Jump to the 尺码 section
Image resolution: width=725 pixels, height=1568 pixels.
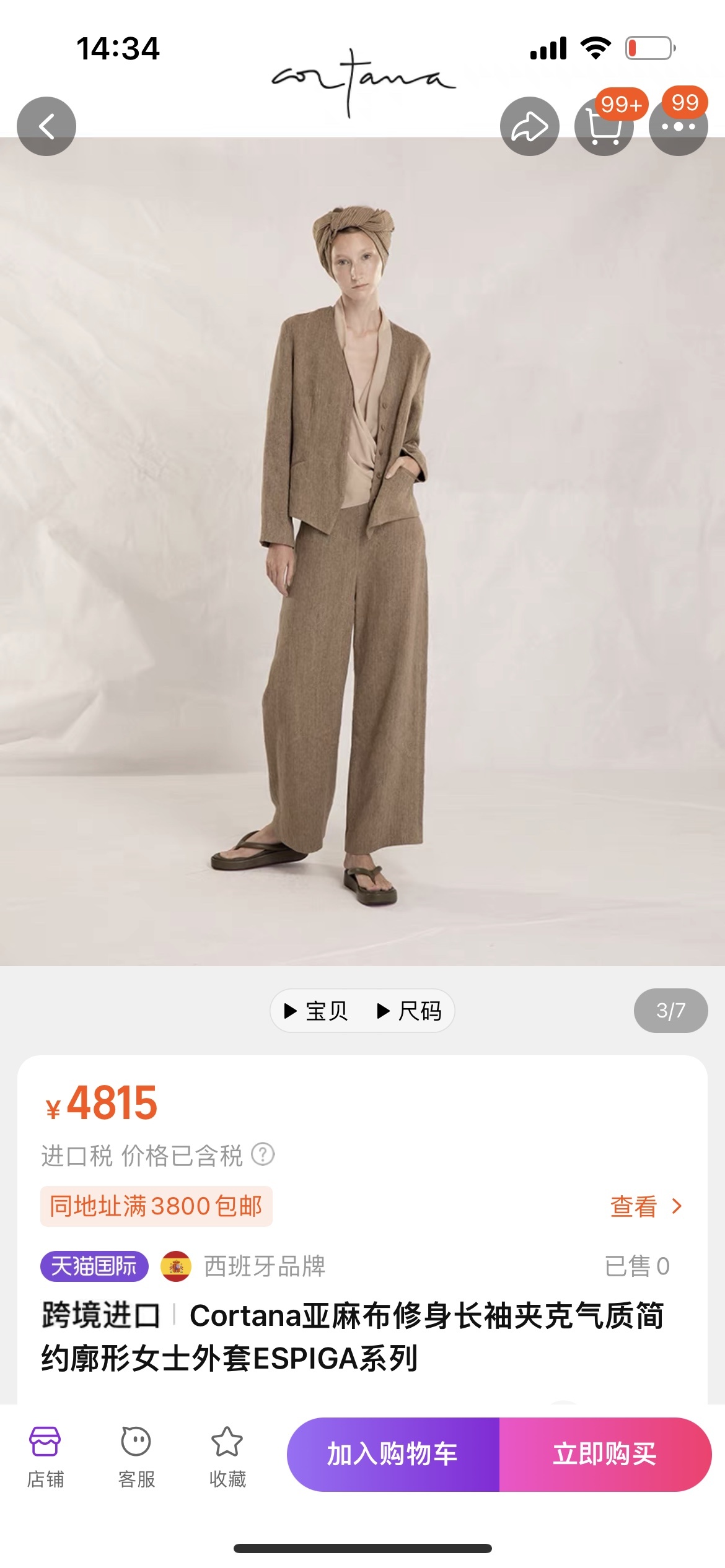click(409, 1011)
